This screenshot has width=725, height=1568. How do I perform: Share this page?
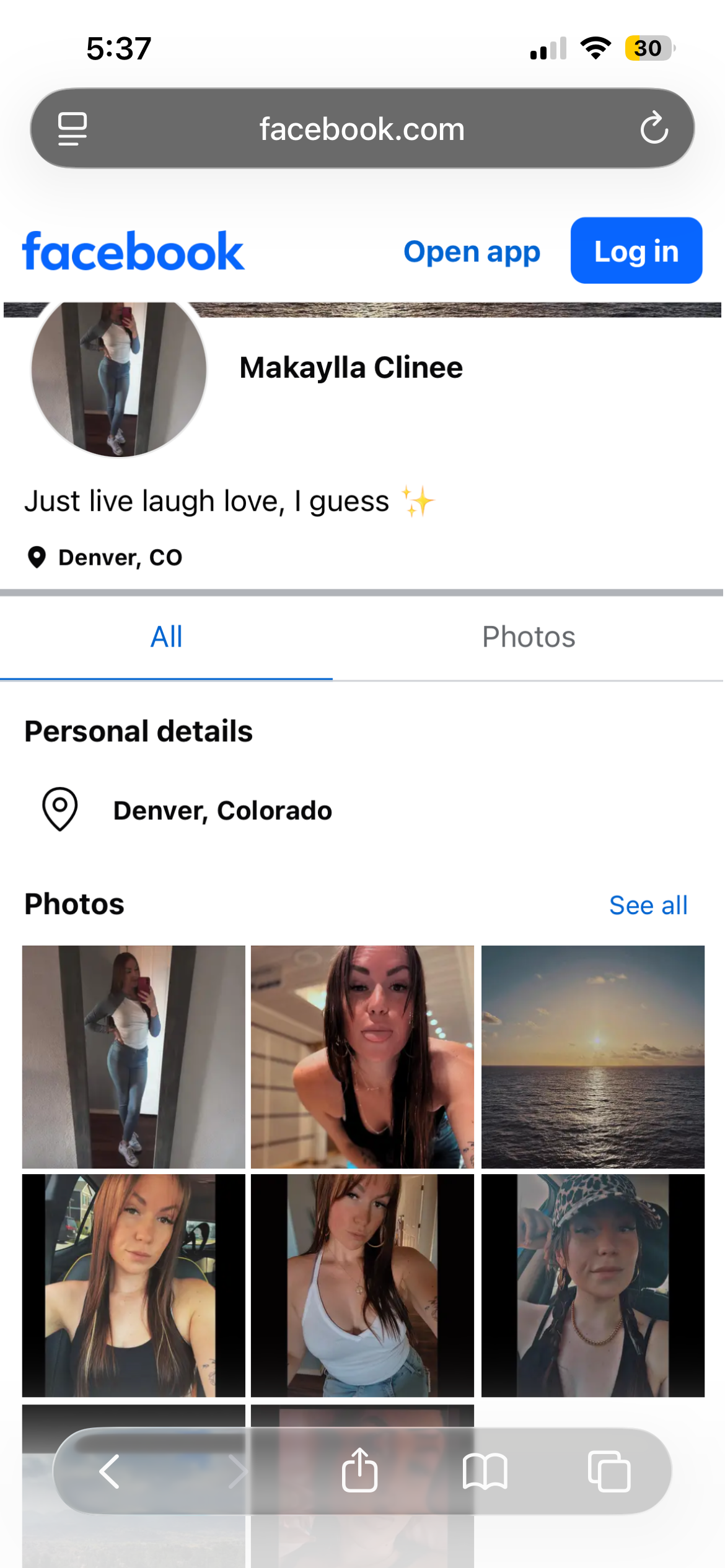359,1470
